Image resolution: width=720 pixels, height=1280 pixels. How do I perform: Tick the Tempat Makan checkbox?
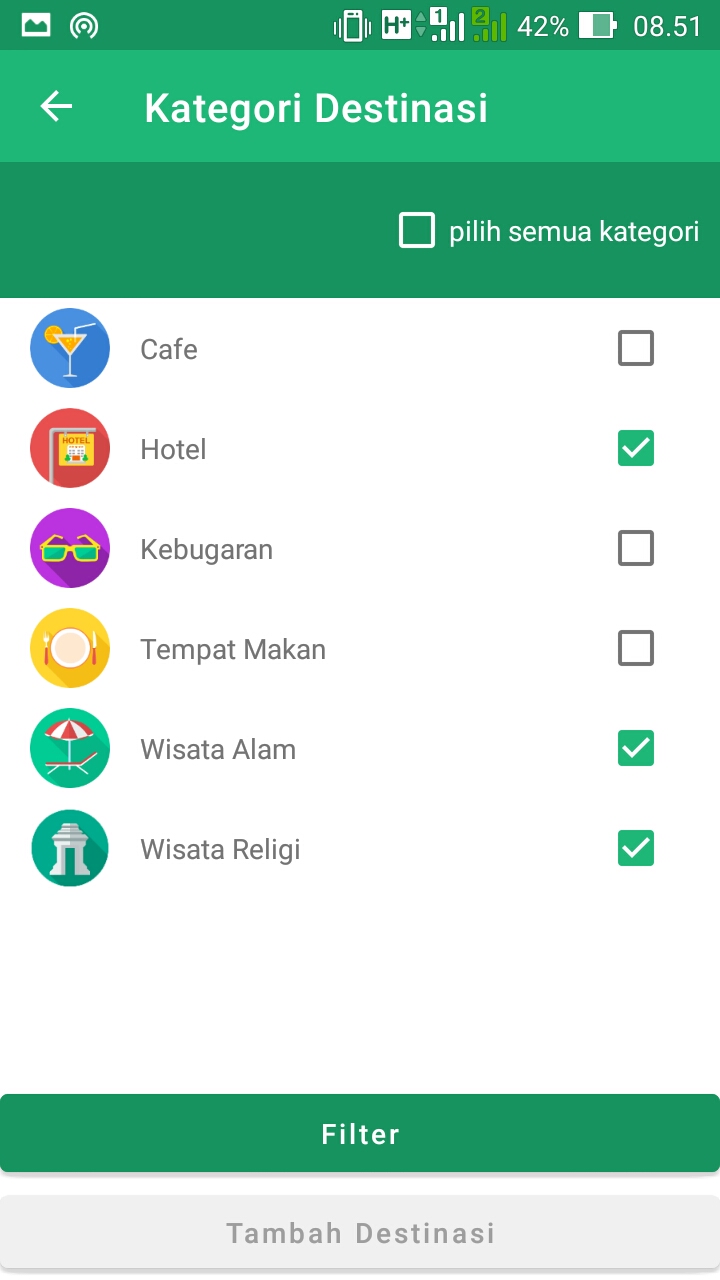[636, 648]
